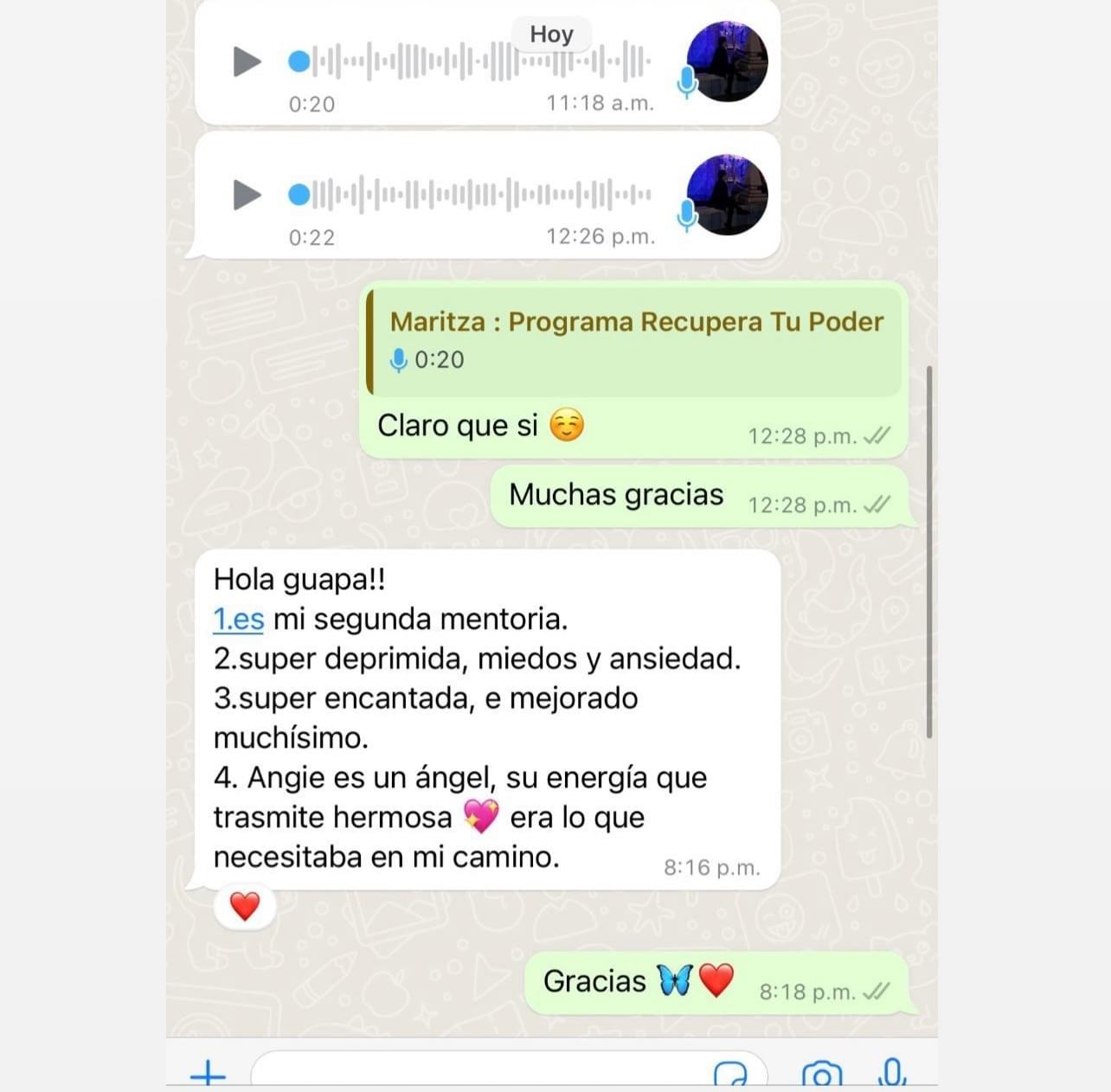Play the 0:20 voice message
Image resolution: width=1111 pixels, height=1092 pixels.
(x=247, y=61)
